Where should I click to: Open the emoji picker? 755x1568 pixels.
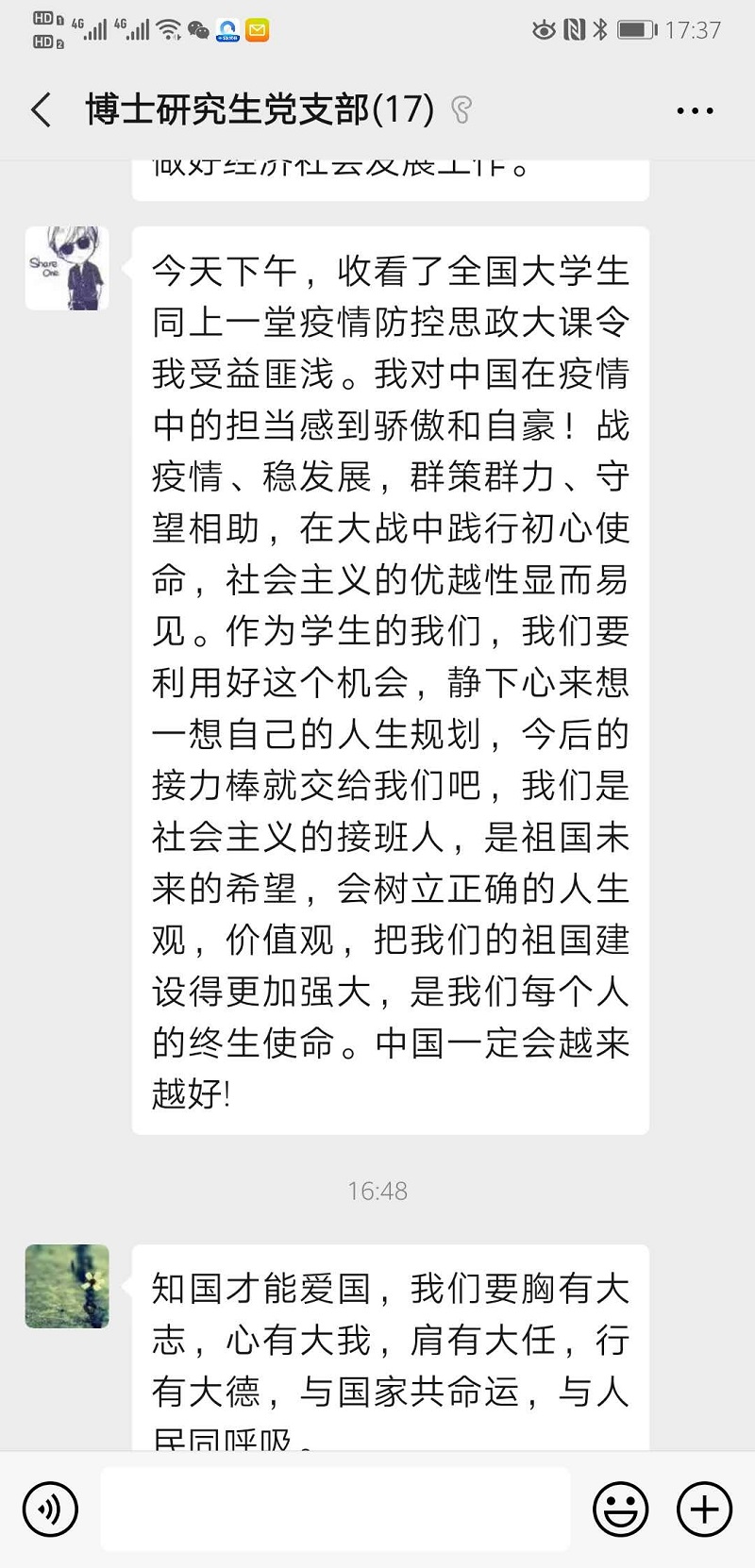[x=620, y=1509]
